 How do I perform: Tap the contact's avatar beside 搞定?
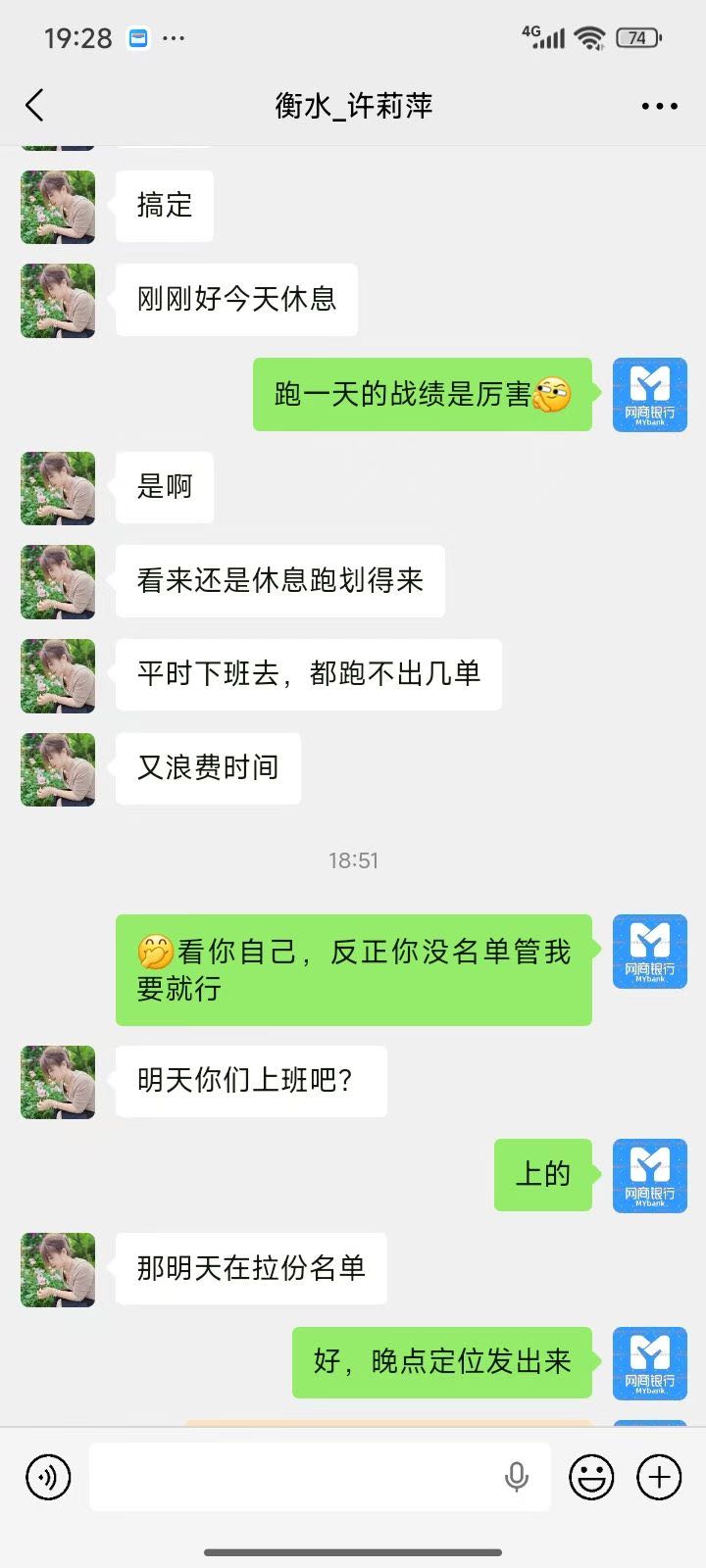click(x=57, y=208)
